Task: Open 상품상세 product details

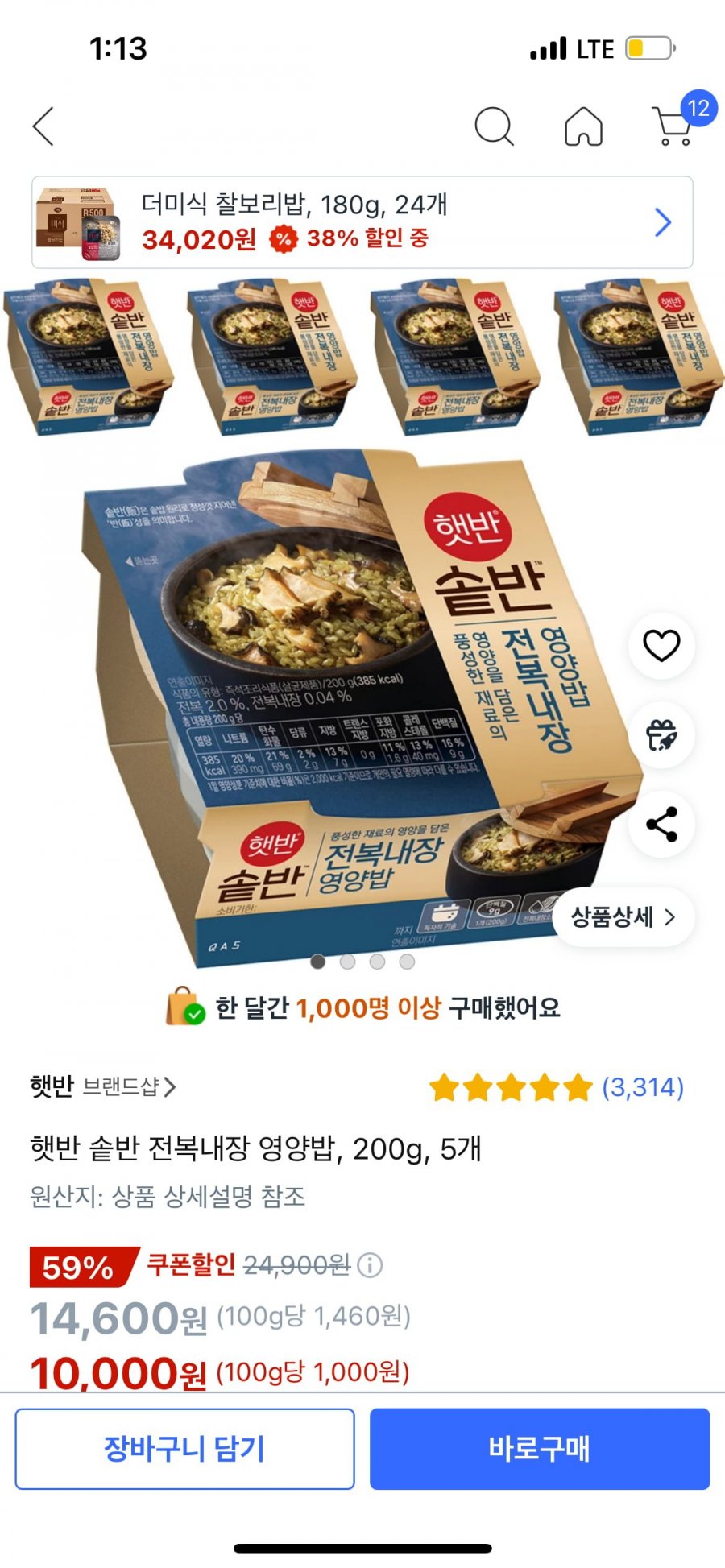Action: coord(623,916)
